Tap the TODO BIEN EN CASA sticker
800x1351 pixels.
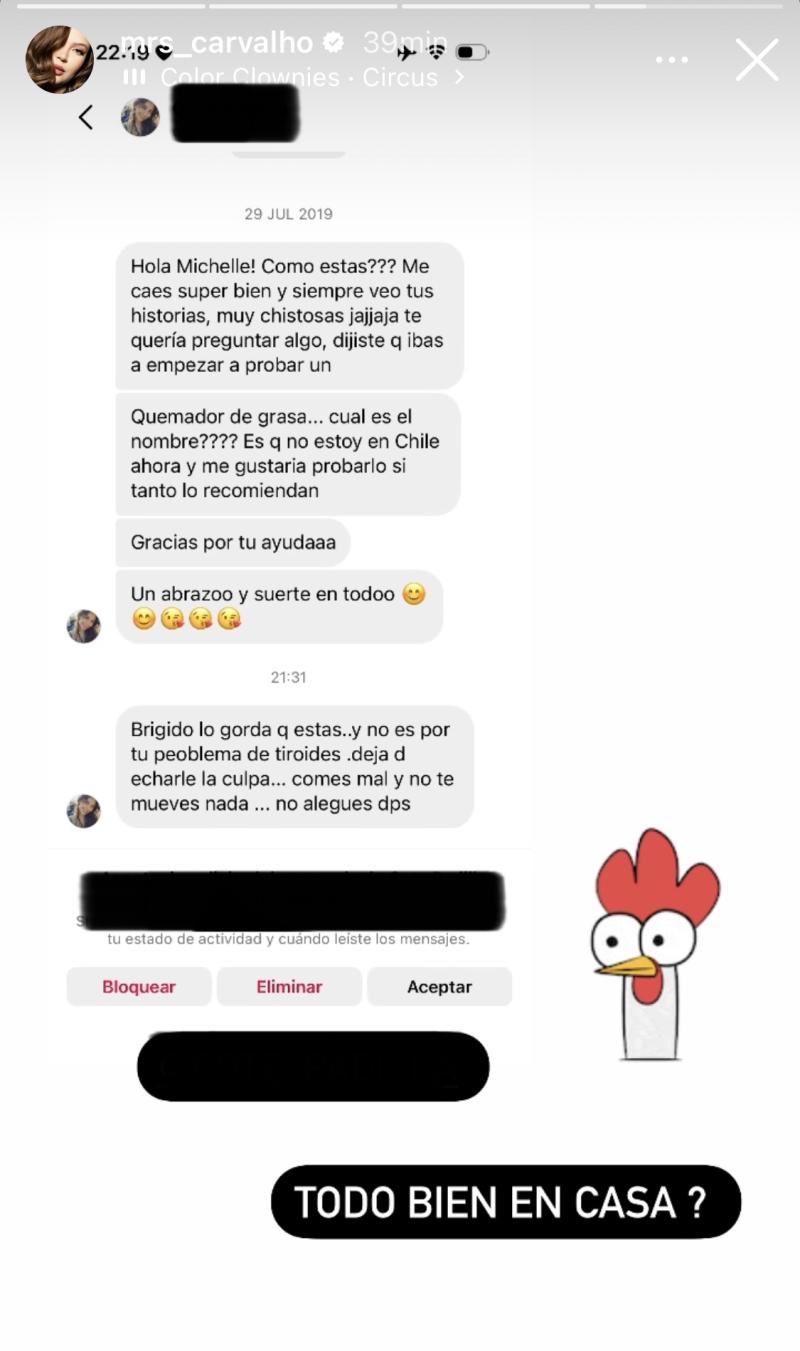(x=505, y=1202)
